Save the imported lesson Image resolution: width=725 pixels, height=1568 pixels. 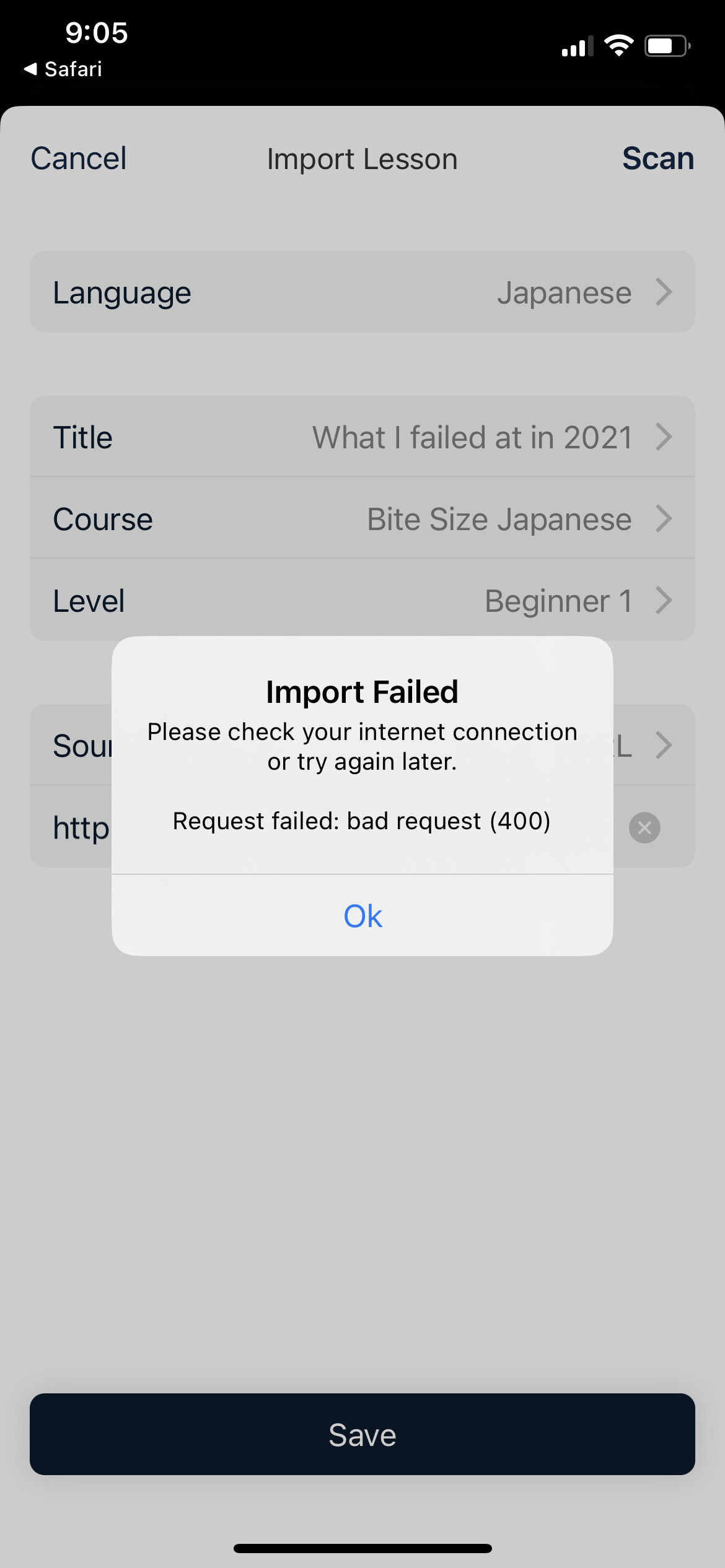pyautogui.click(x=362, y=1434)
